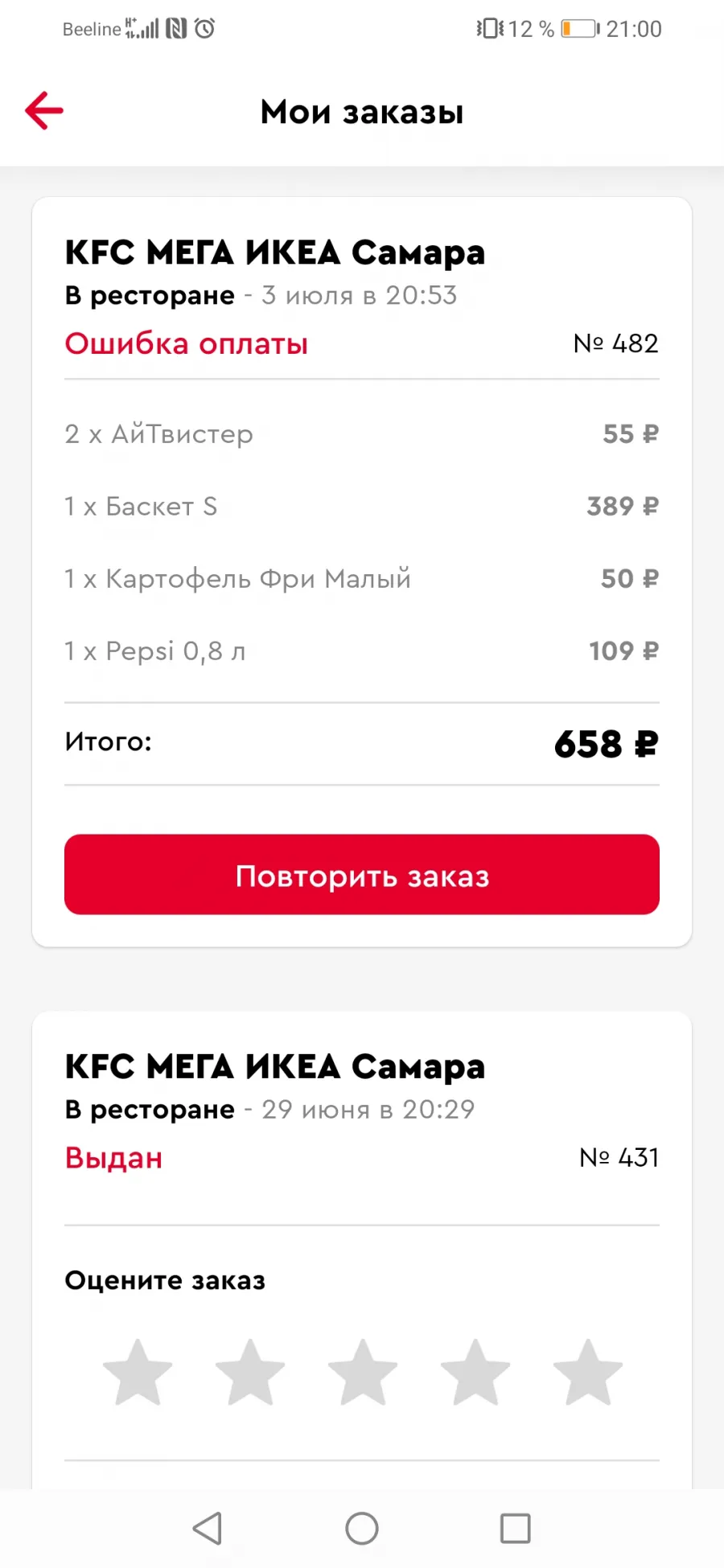Rate order 431 with one star
724x1568 pixels.
pos(138,1373)
